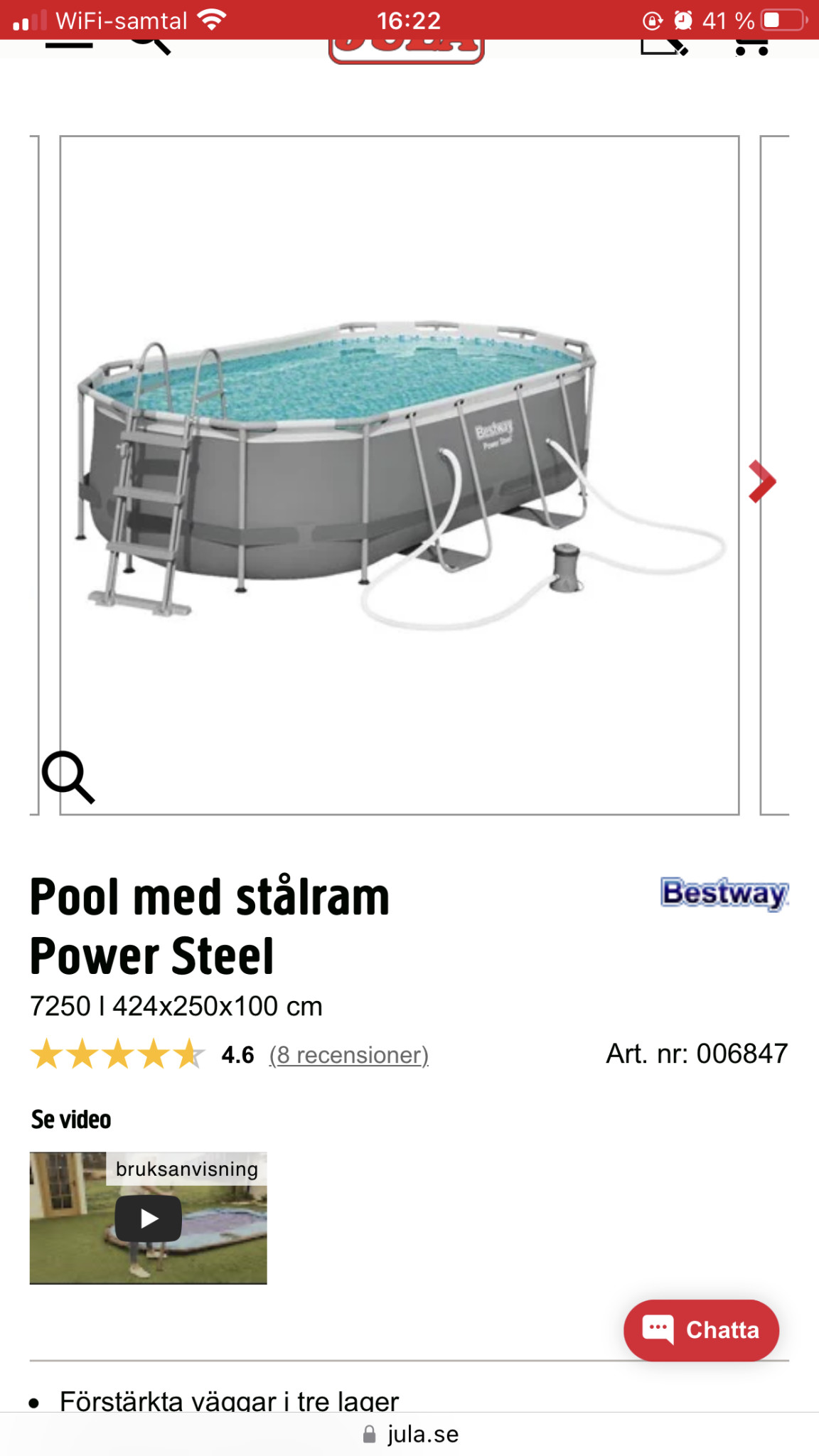The width and height of the screenshot is (819, 1456).
Task: Read the 8 recensioner reviews
Action: (348, 1055)
